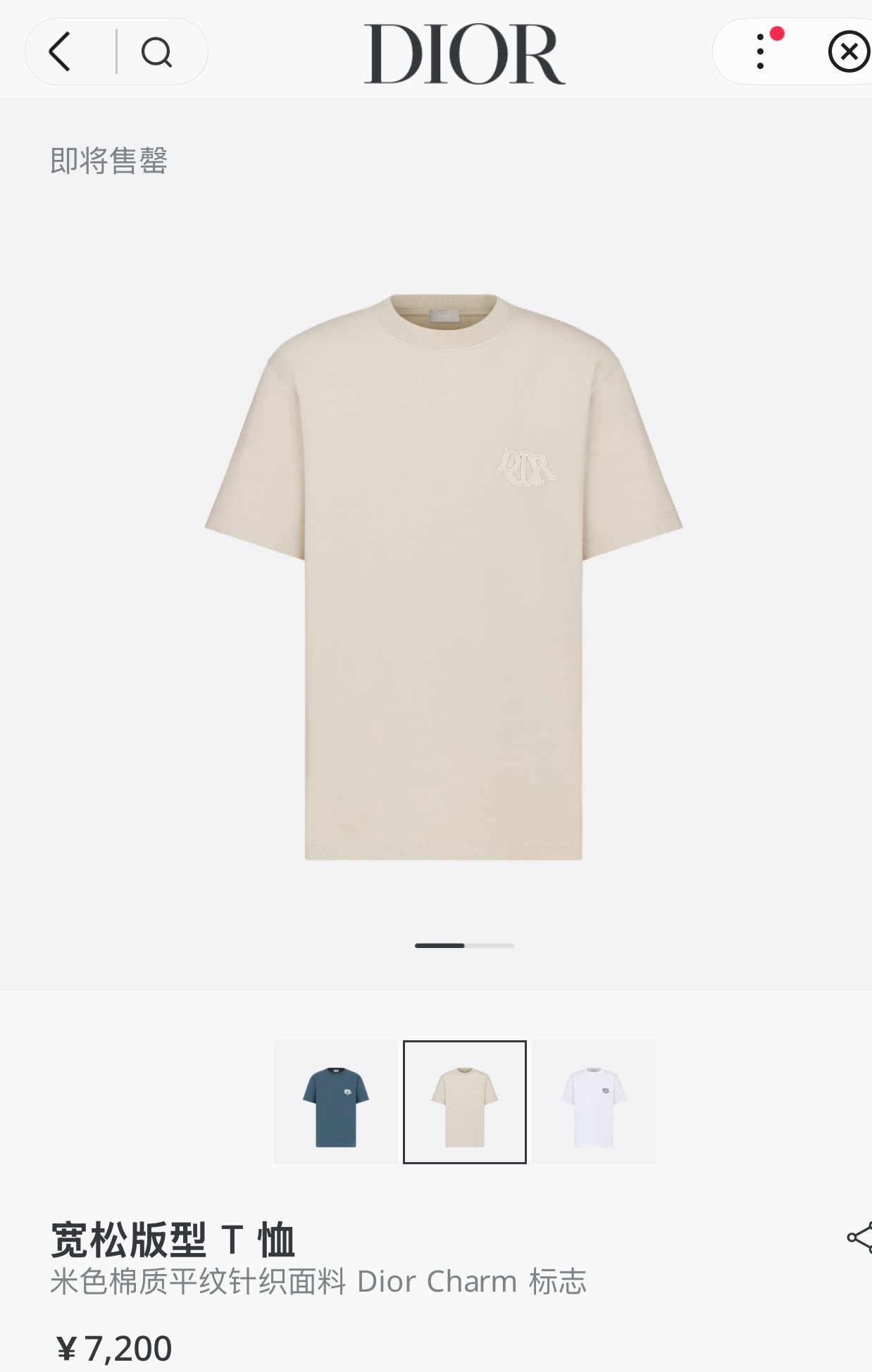Select the white T-shirt color variant
Image resolution: width=872 pixels, height=1372 pixels.
pos(593,1102)
